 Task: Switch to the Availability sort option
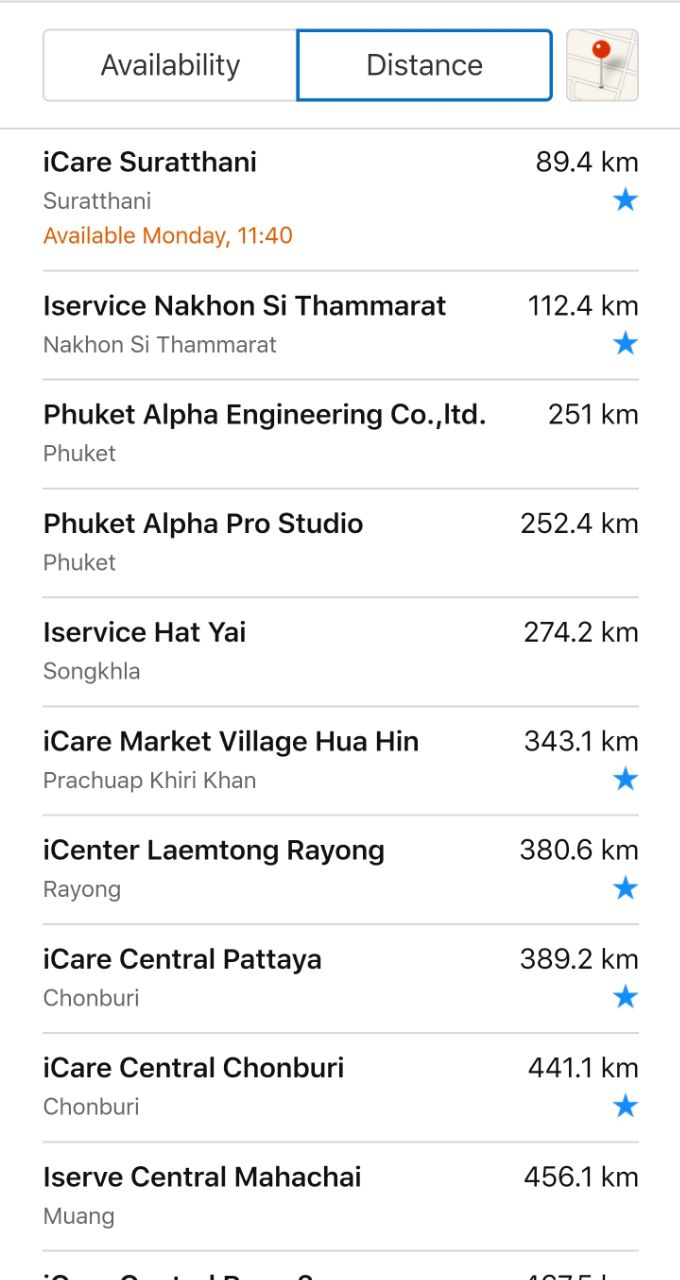coord(170,65)
